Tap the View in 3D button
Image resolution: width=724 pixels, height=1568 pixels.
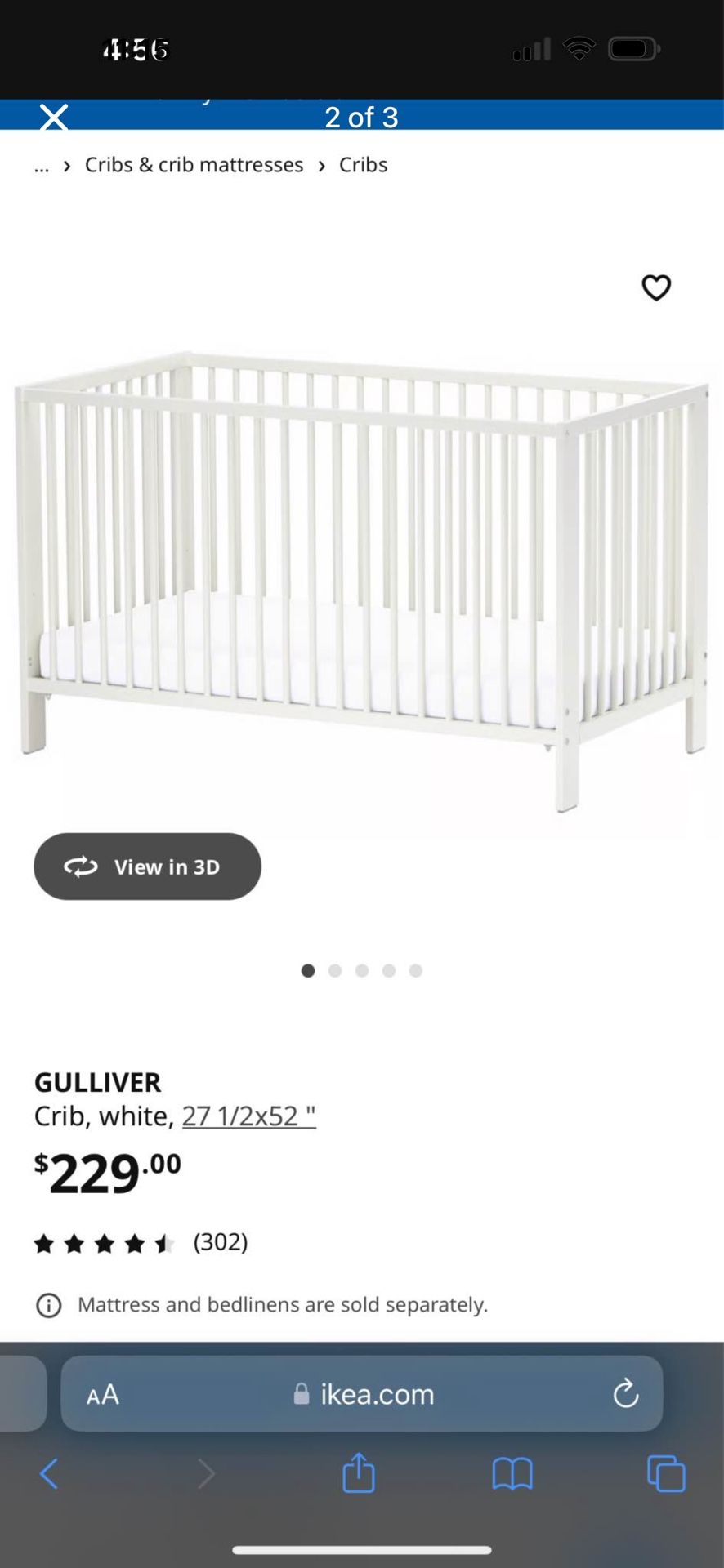click(x=147, y=866)
